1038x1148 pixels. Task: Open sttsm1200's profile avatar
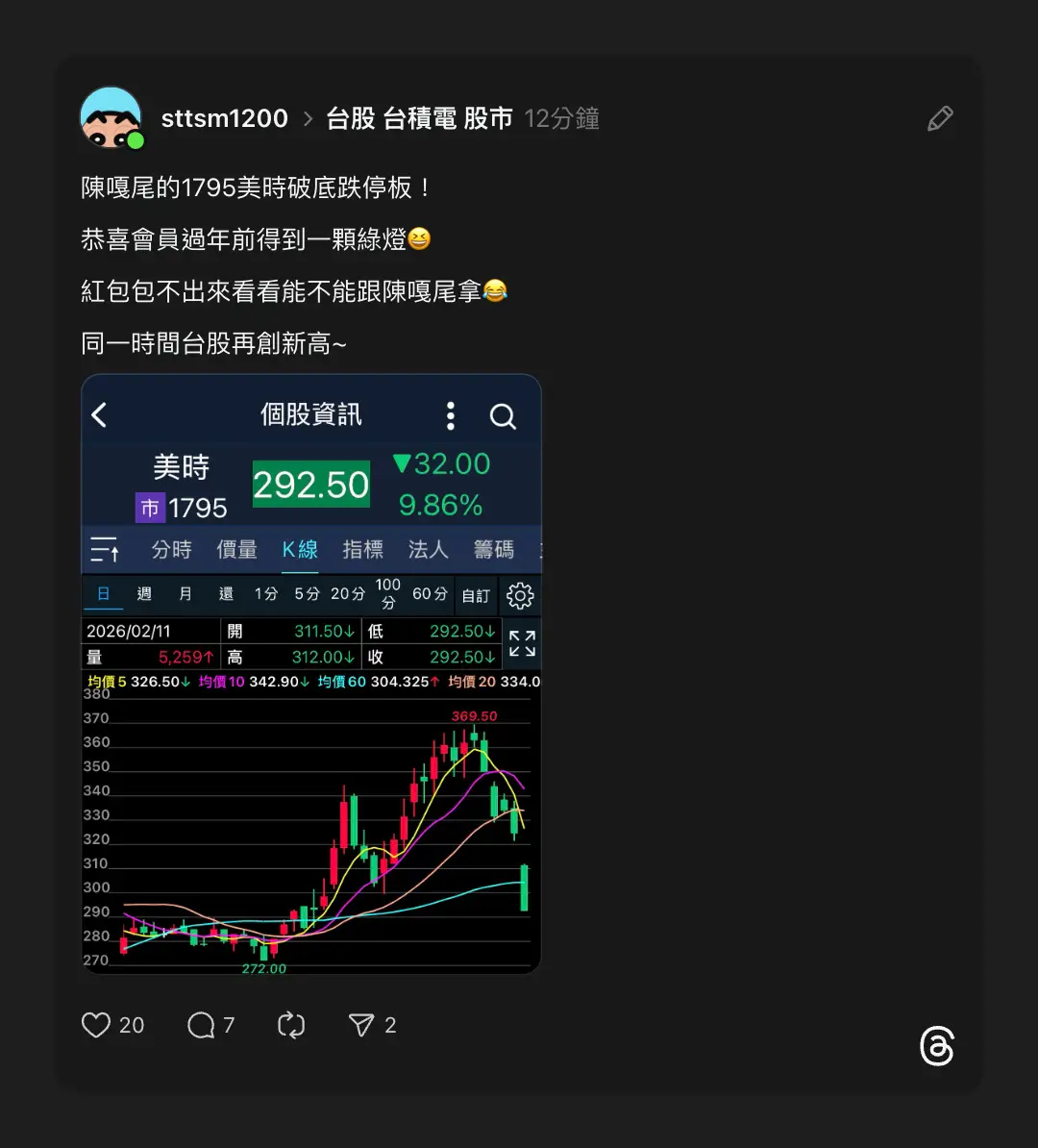coord(111,118)
